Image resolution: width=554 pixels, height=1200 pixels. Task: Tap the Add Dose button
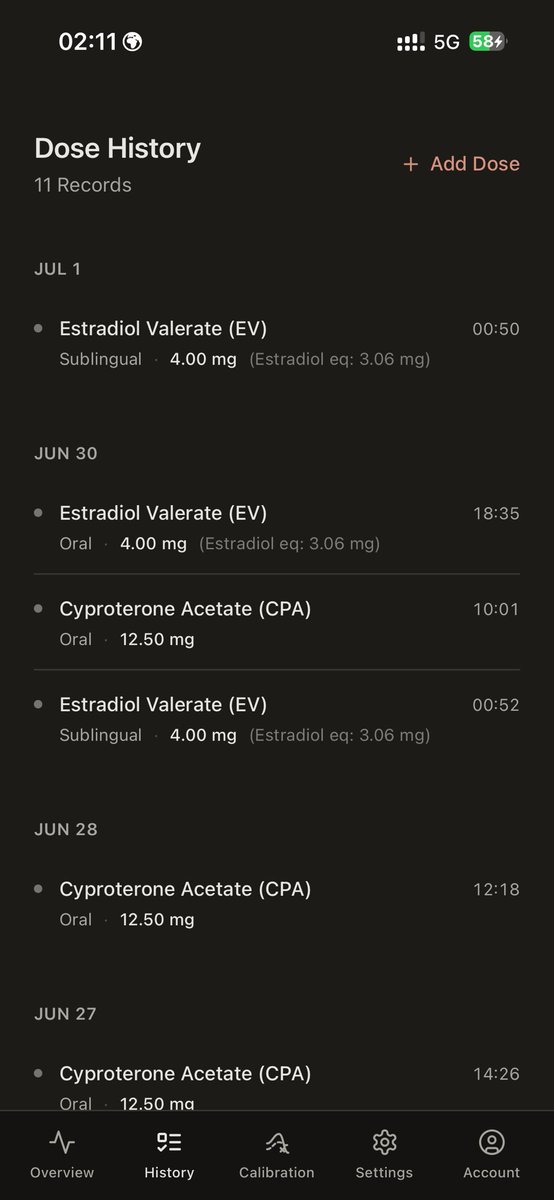coord(461,164)
